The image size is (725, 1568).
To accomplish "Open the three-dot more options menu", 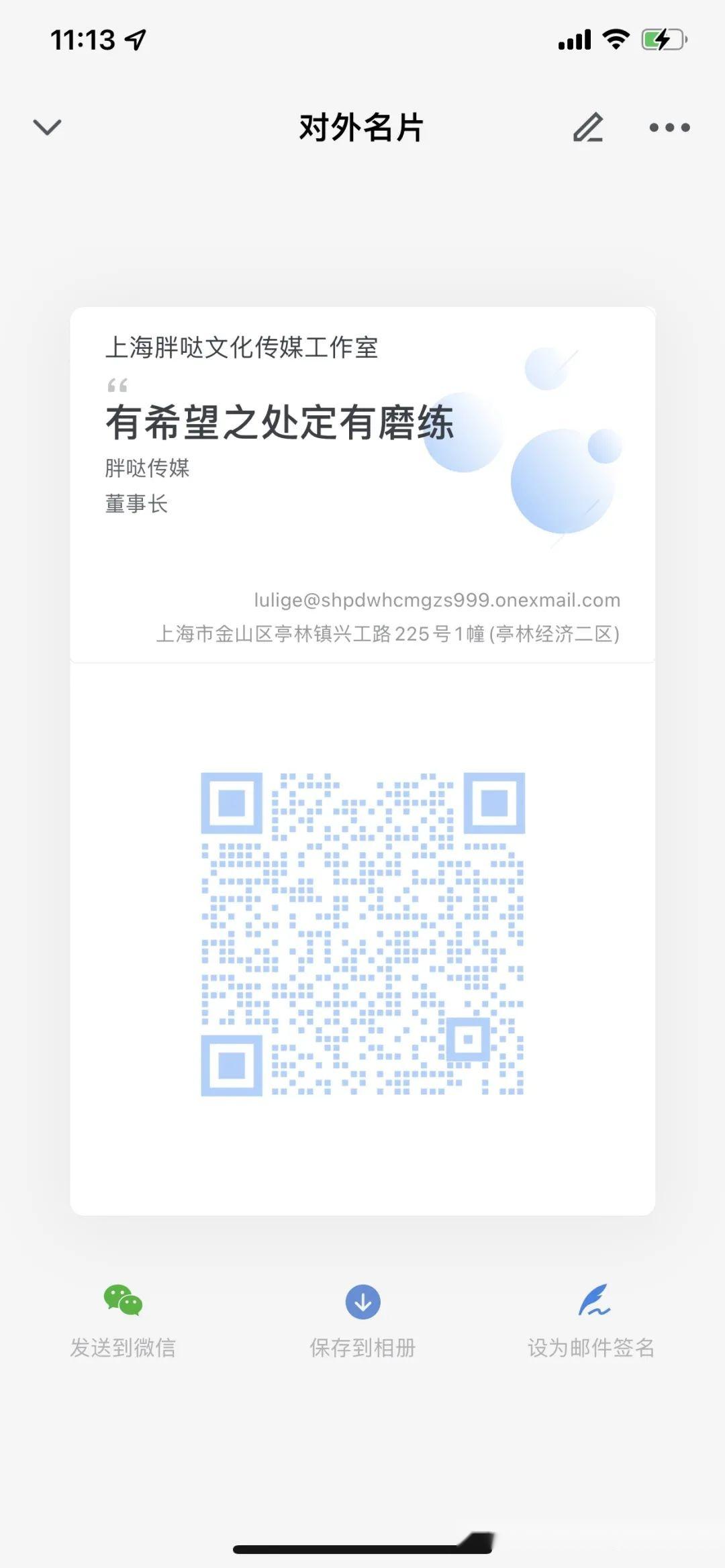I will pyautogui.click(x=669, y=127).
